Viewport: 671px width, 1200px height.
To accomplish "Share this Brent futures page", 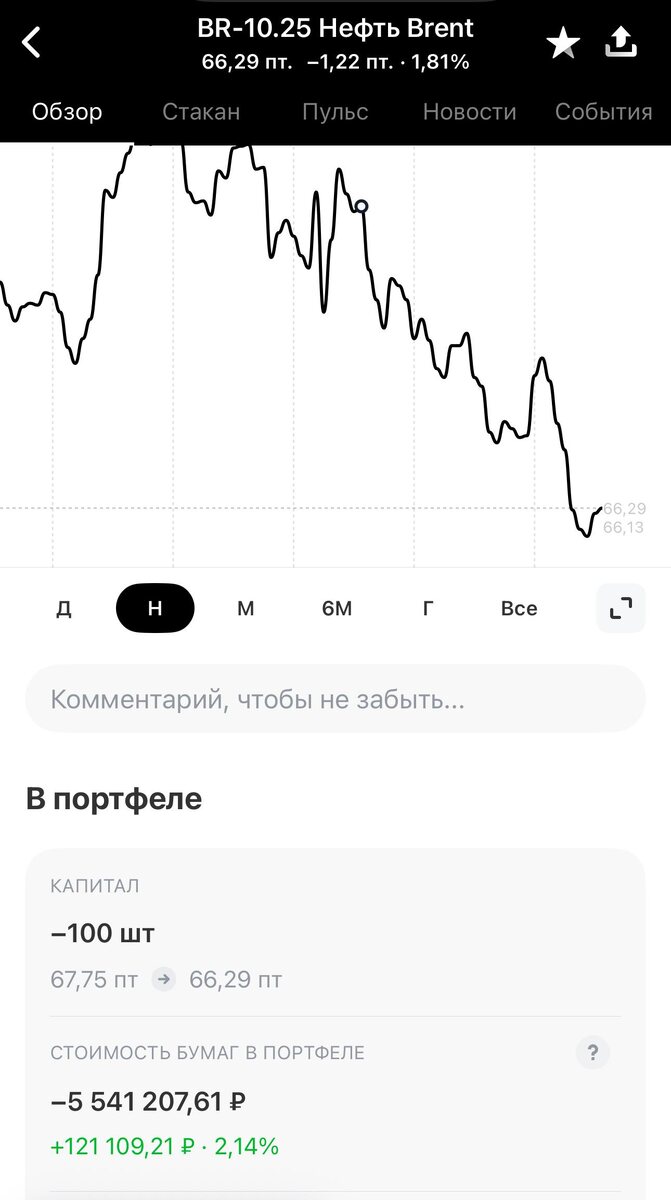I will pos(621,42).
